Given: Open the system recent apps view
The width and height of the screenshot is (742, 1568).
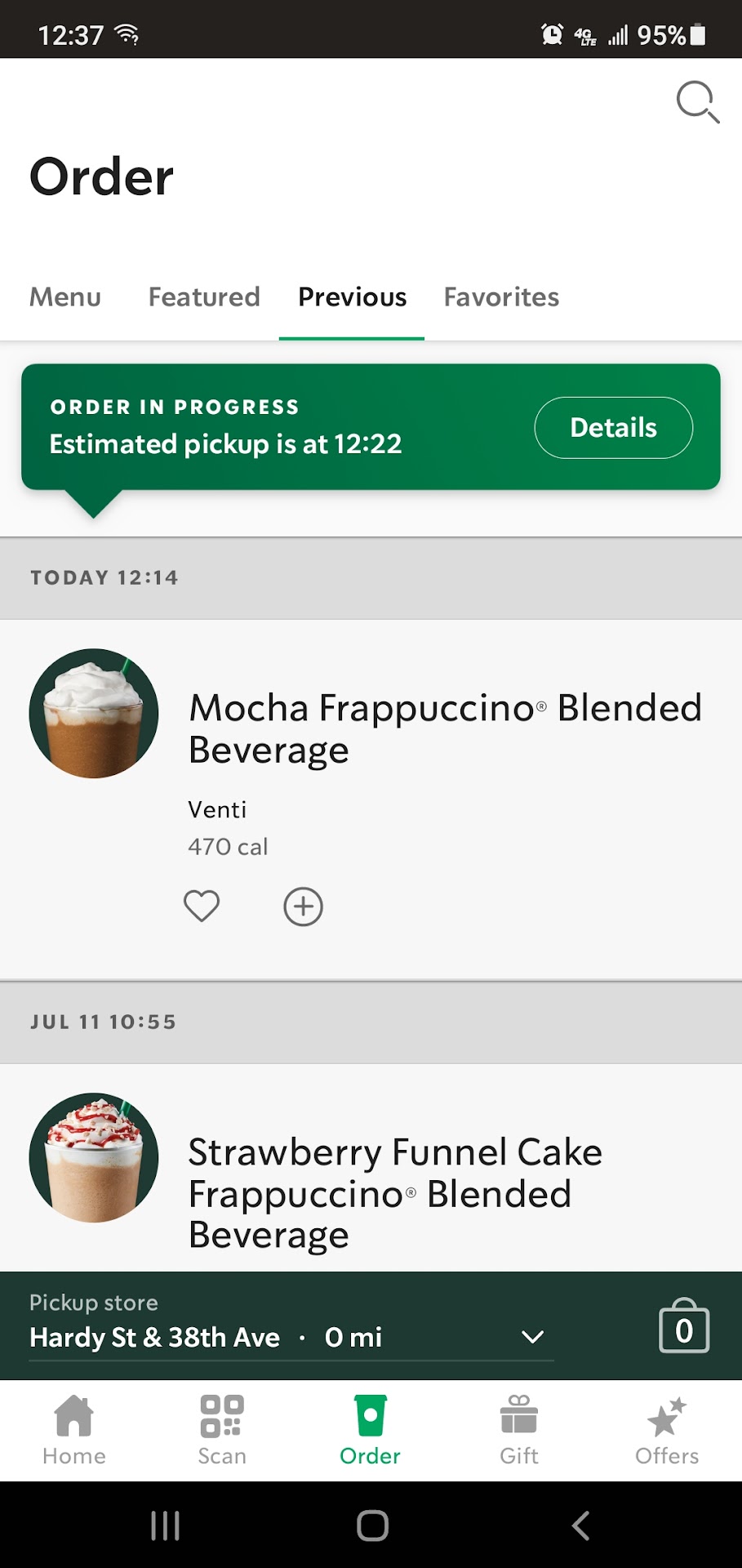Looking at the screenshot, I should click(165, 1526).
